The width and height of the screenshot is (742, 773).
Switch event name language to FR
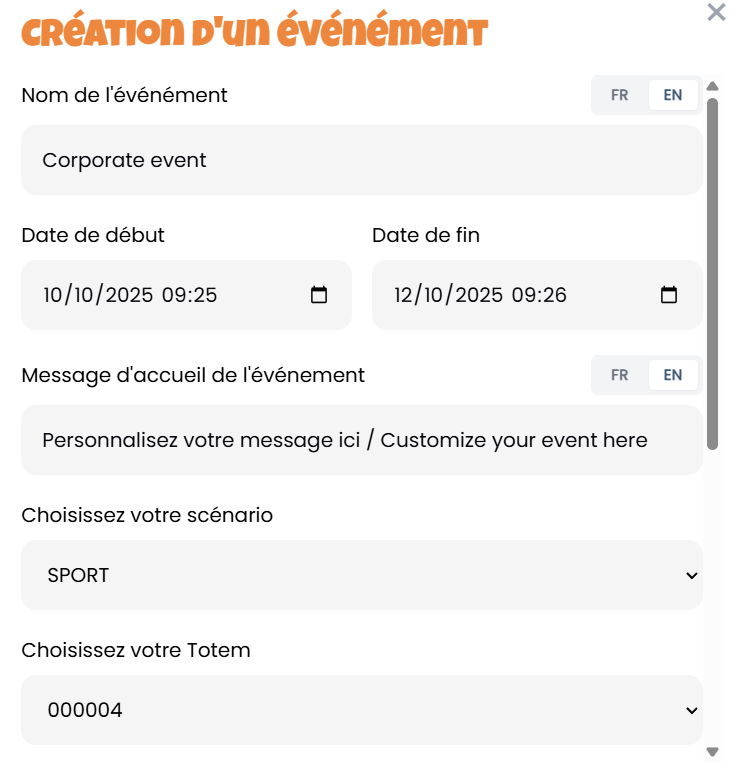[x=619, y=95]
